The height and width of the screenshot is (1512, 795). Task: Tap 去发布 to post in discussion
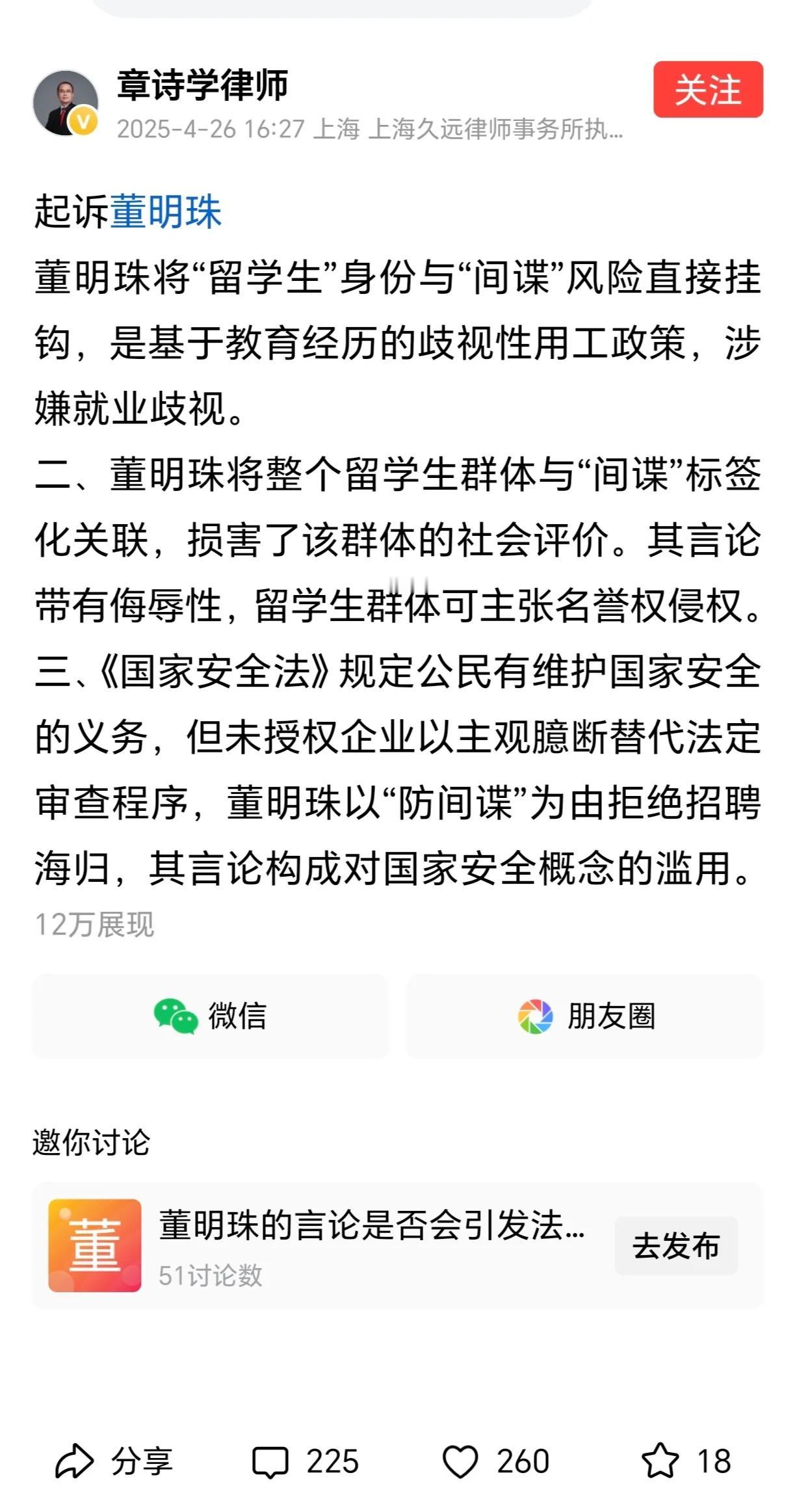point(675,1246)
